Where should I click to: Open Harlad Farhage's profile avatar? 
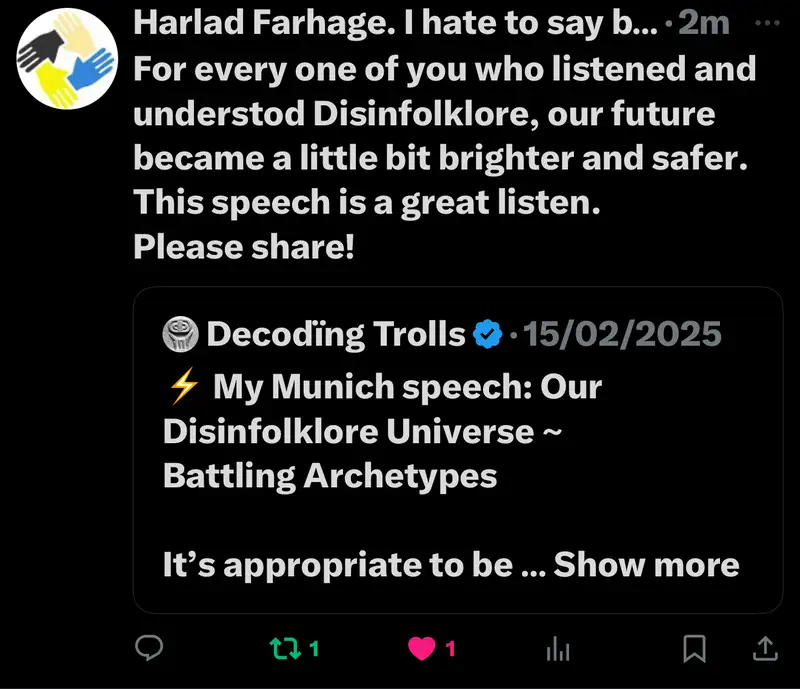[x=63, y=58]
